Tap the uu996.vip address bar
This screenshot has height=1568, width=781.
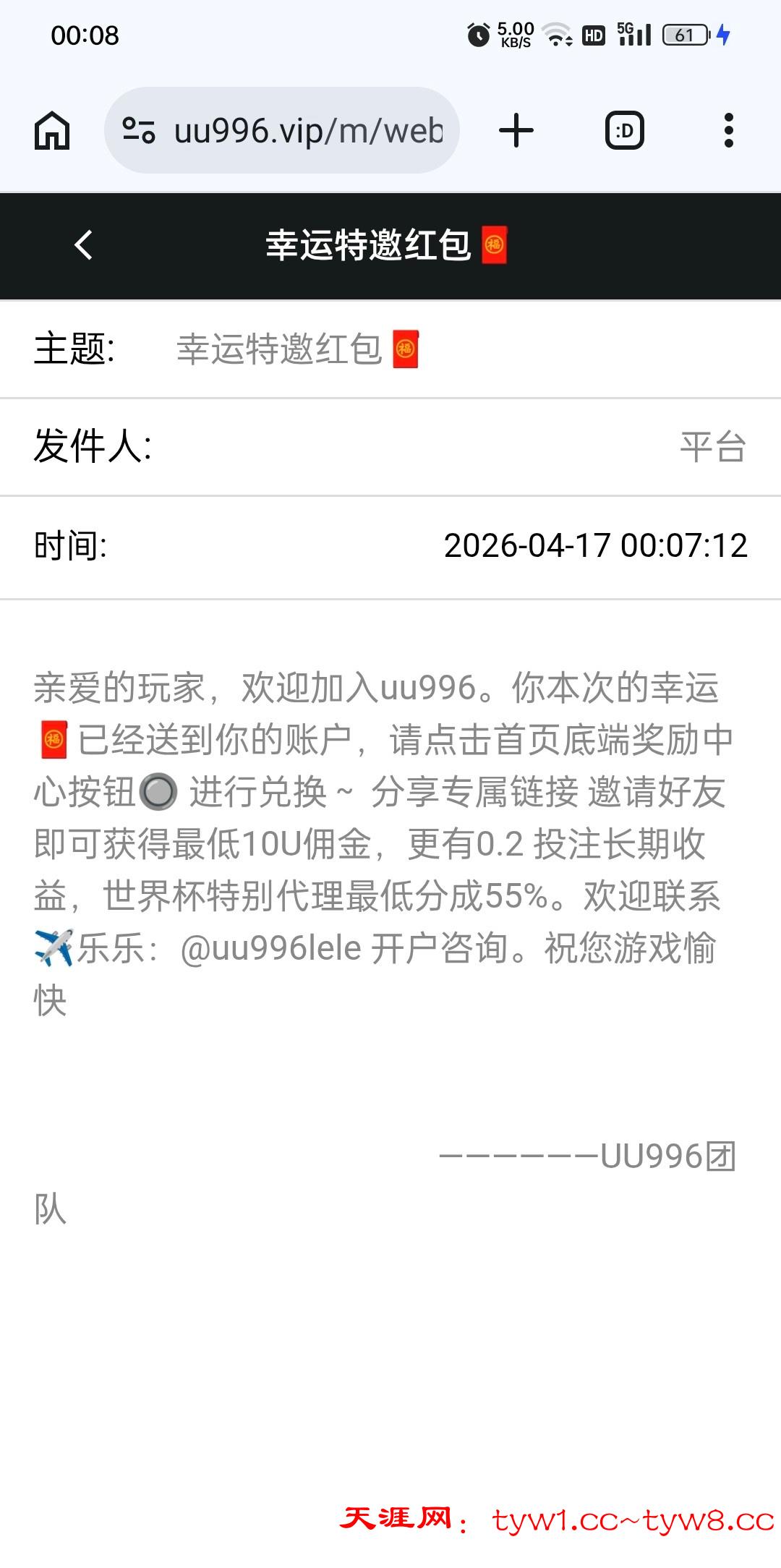coord(308,131)
